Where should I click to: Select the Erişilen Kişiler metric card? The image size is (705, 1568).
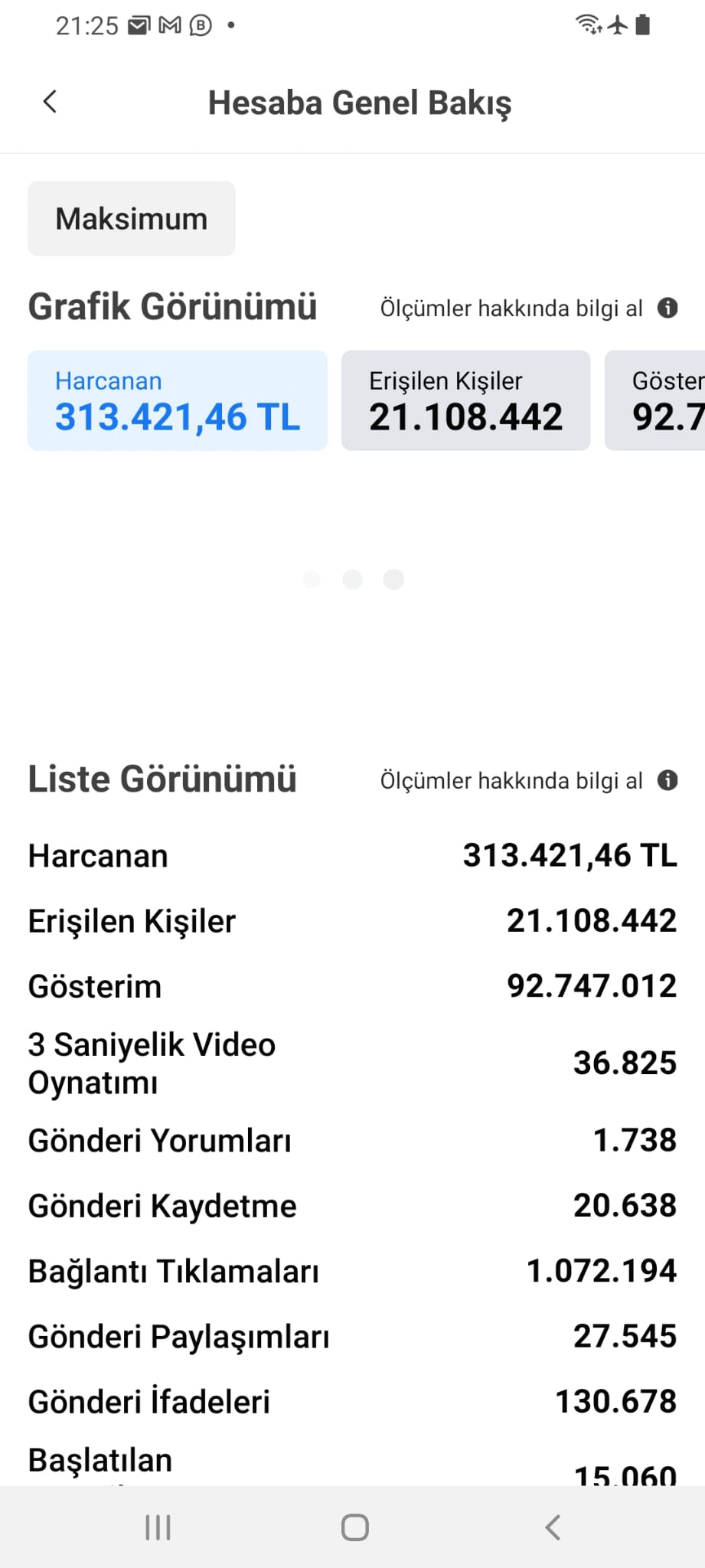click(x=466, y=400)
